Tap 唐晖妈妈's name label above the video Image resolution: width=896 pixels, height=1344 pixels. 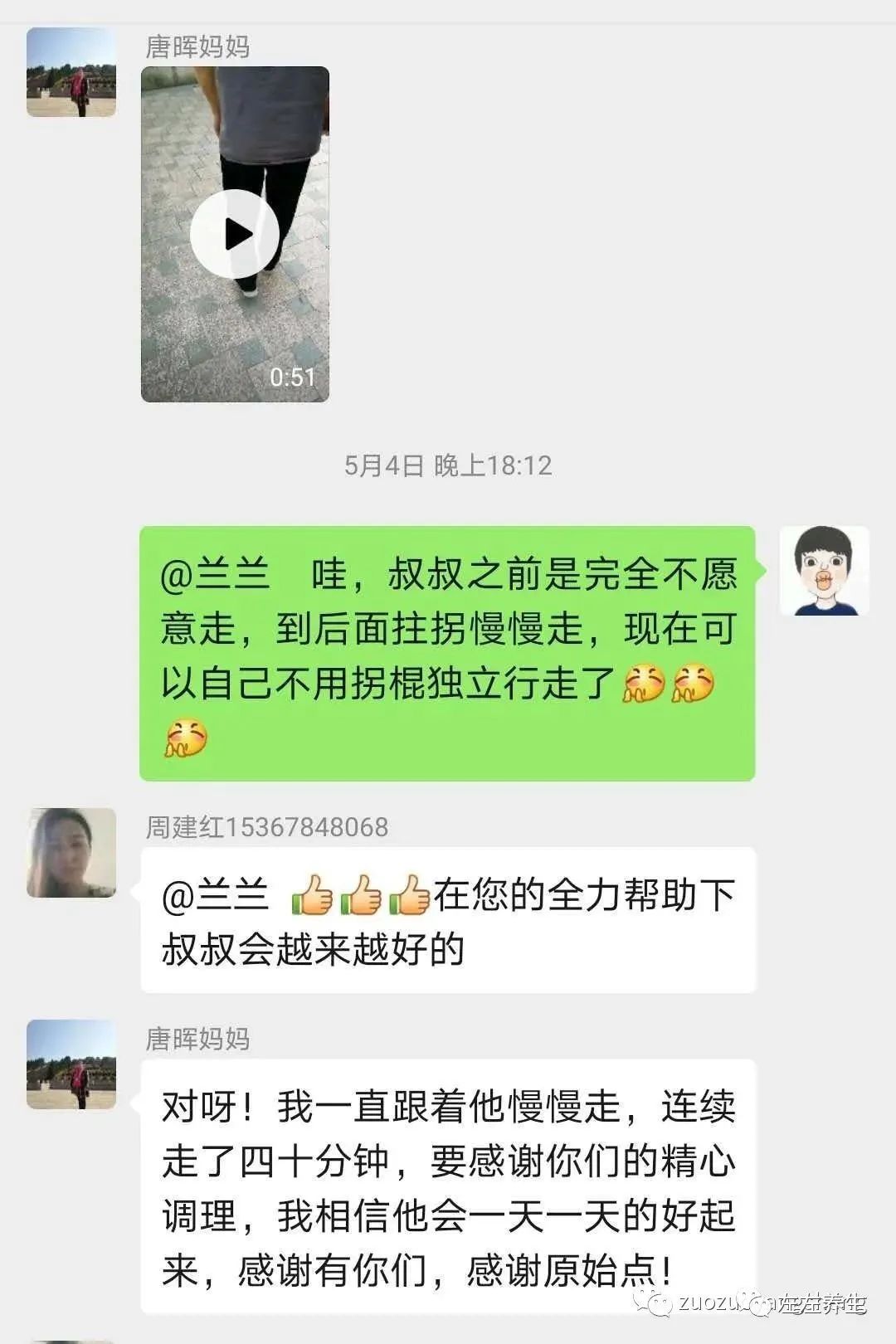pos(195,46)
